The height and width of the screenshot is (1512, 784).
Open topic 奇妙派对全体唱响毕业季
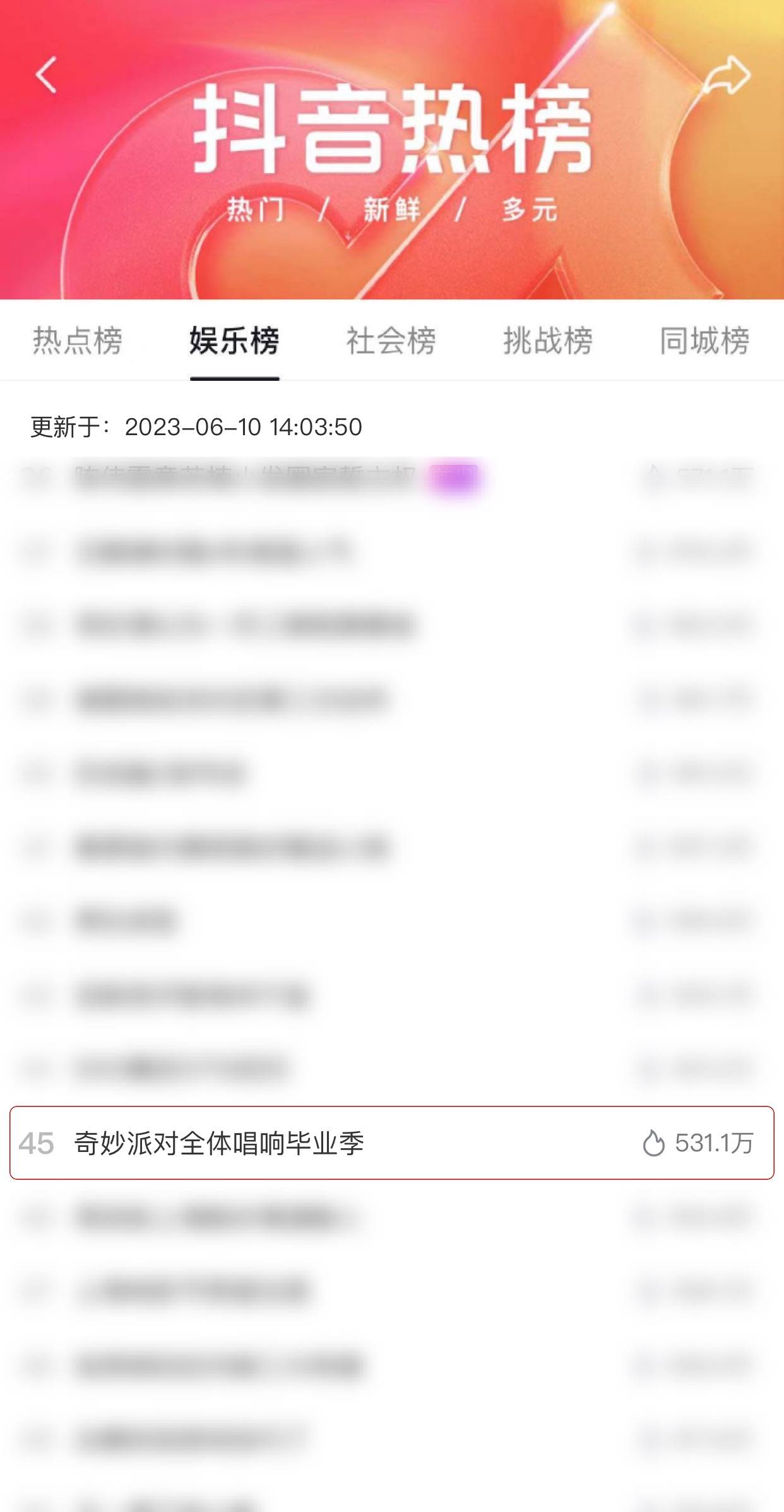pos(392,1143)
